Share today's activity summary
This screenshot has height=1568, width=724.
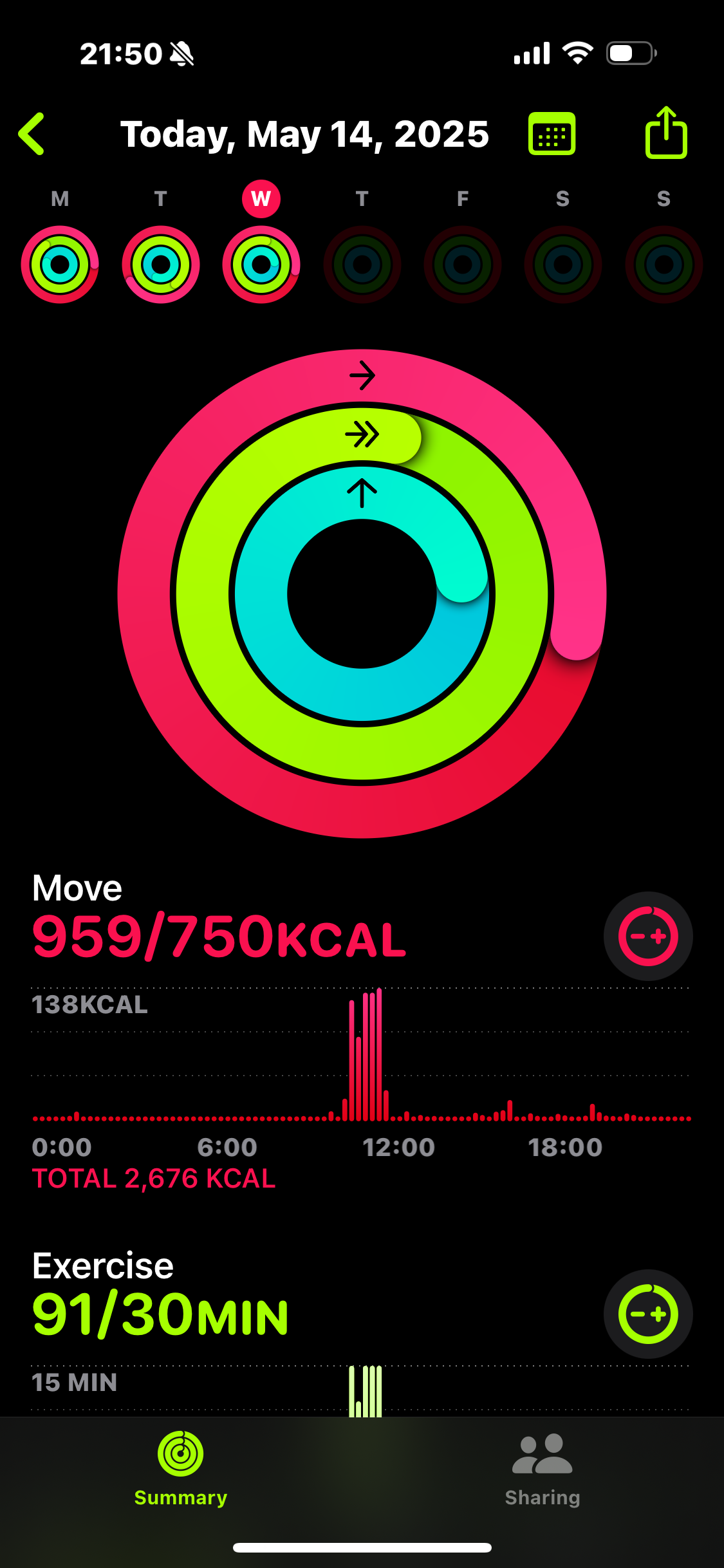tap(666, 133)
